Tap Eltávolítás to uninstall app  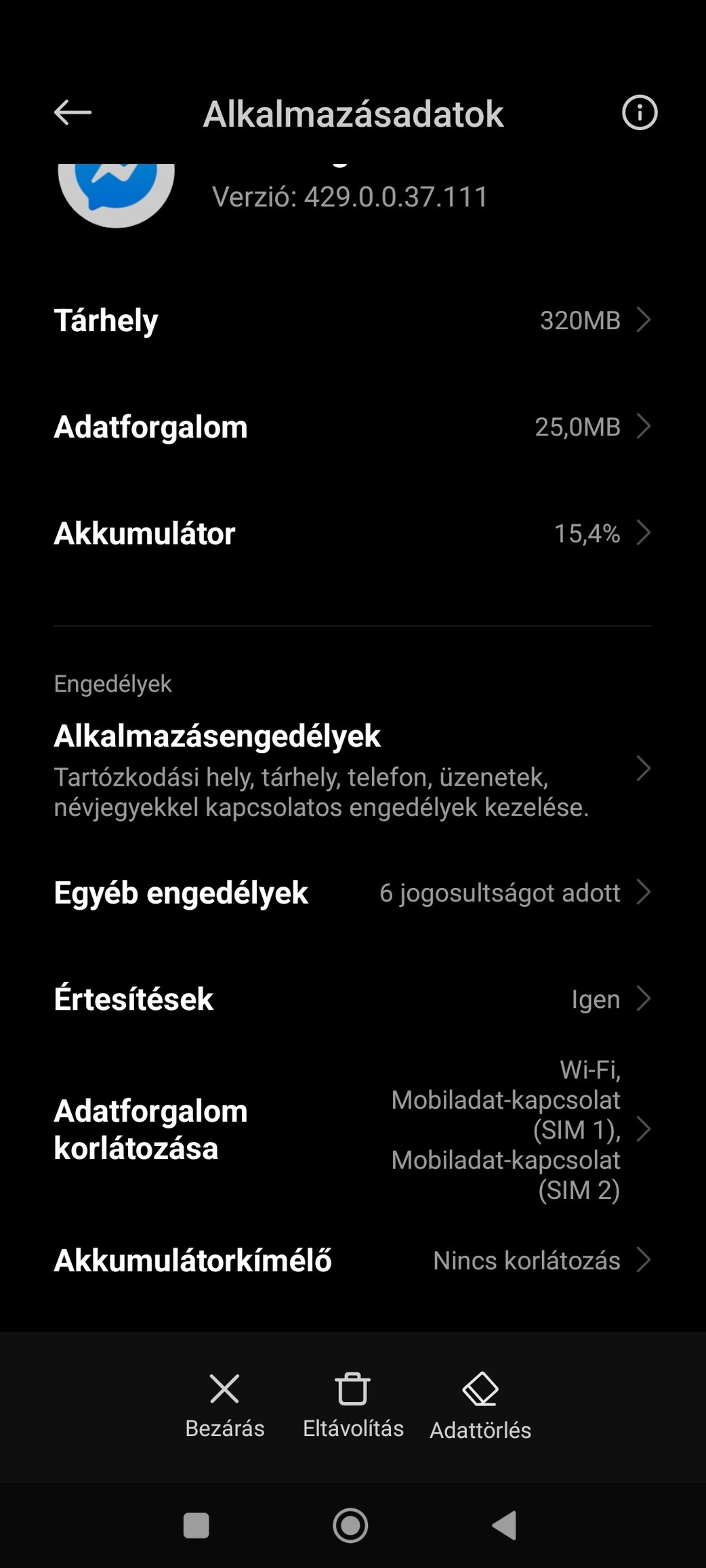coord(353,1405)
